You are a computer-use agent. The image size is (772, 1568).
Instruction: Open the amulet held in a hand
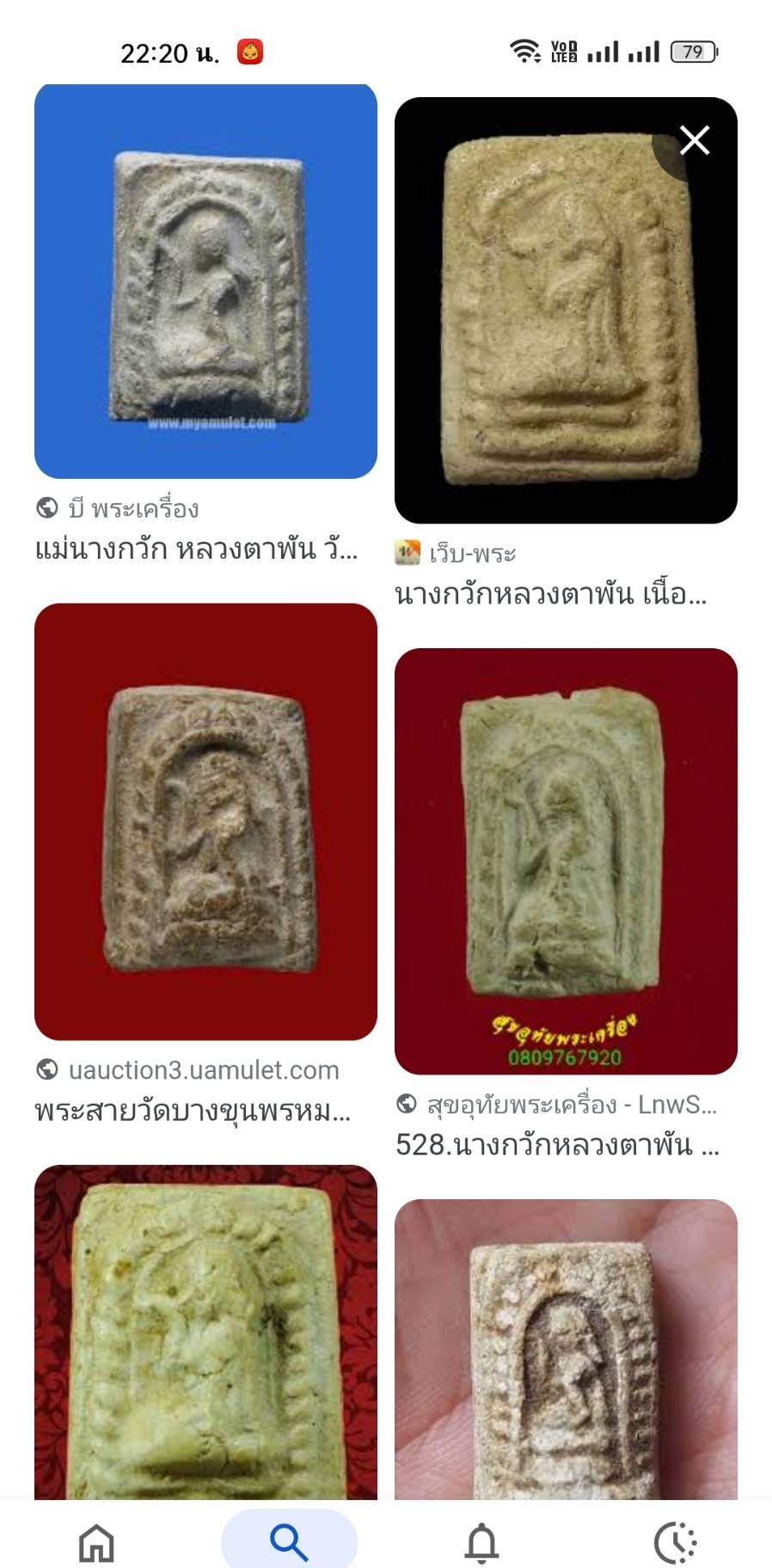tap(566, 1350)
